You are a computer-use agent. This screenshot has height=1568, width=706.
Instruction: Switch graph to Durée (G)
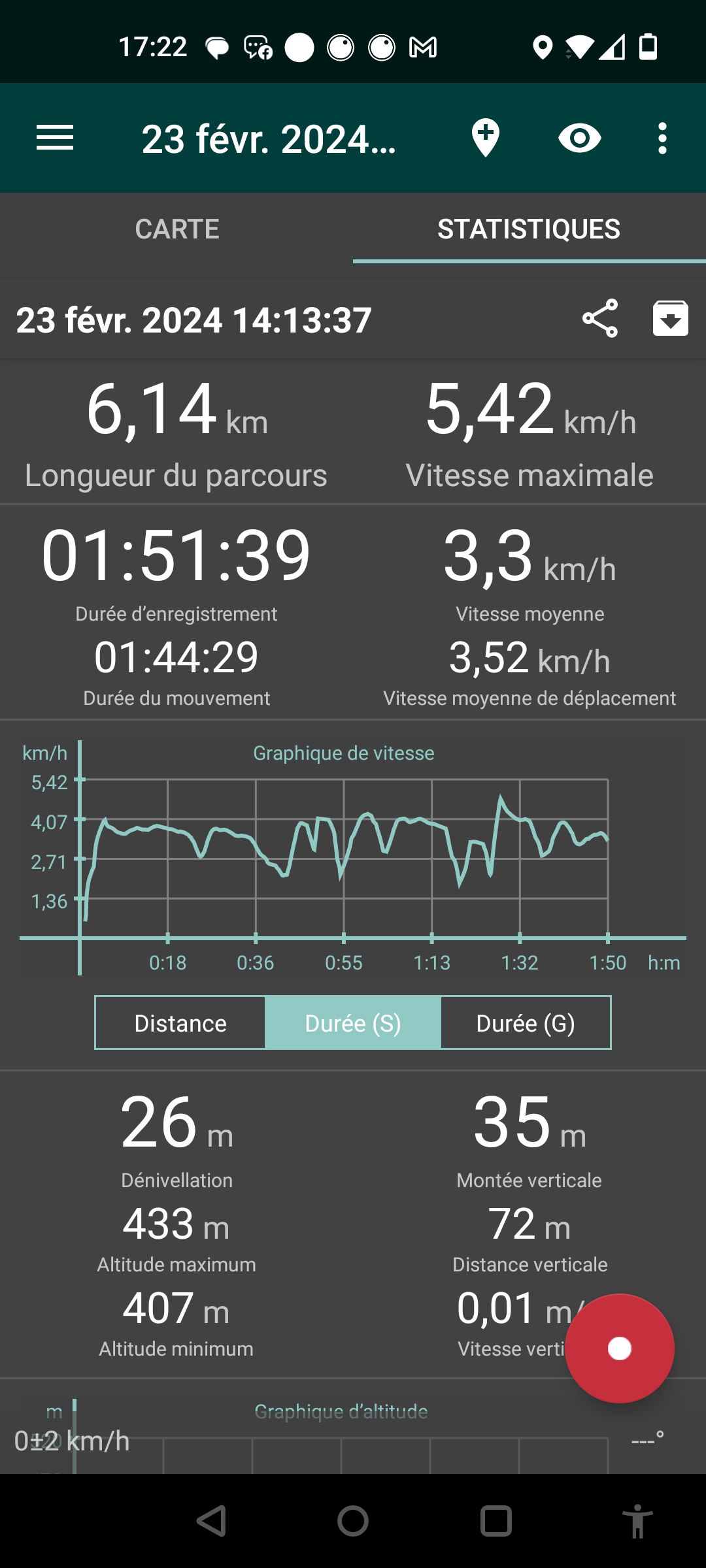point(526,1023)
